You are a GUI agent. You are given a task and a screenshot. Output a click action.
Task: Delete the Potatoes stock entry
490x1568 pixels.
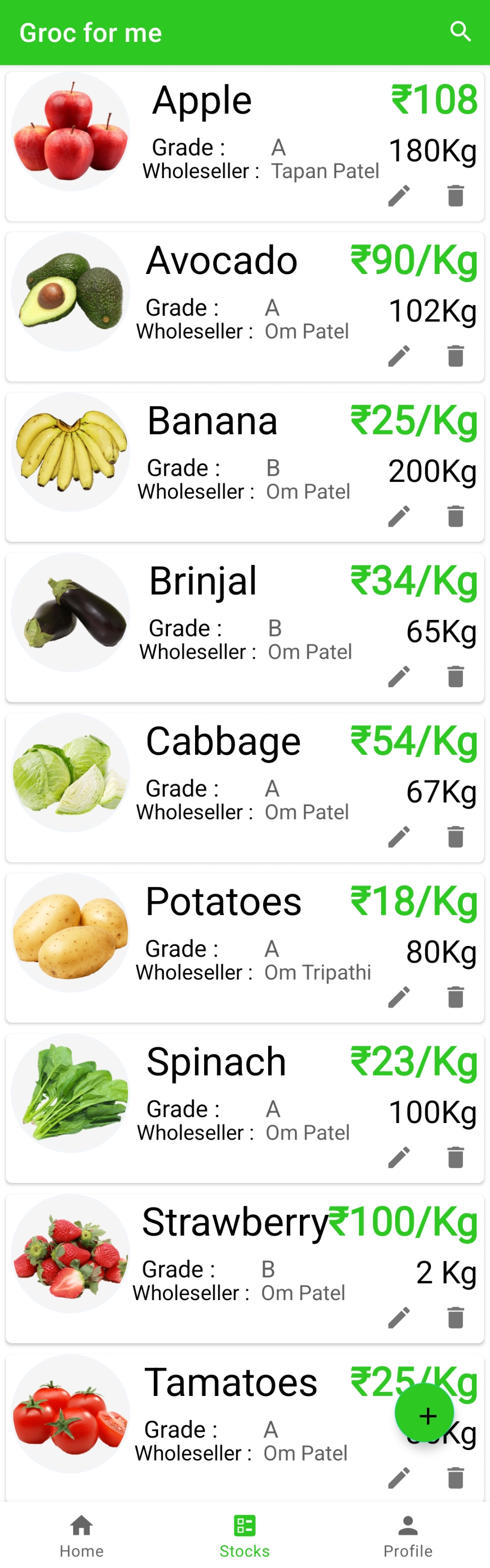(x=455, y=997)
